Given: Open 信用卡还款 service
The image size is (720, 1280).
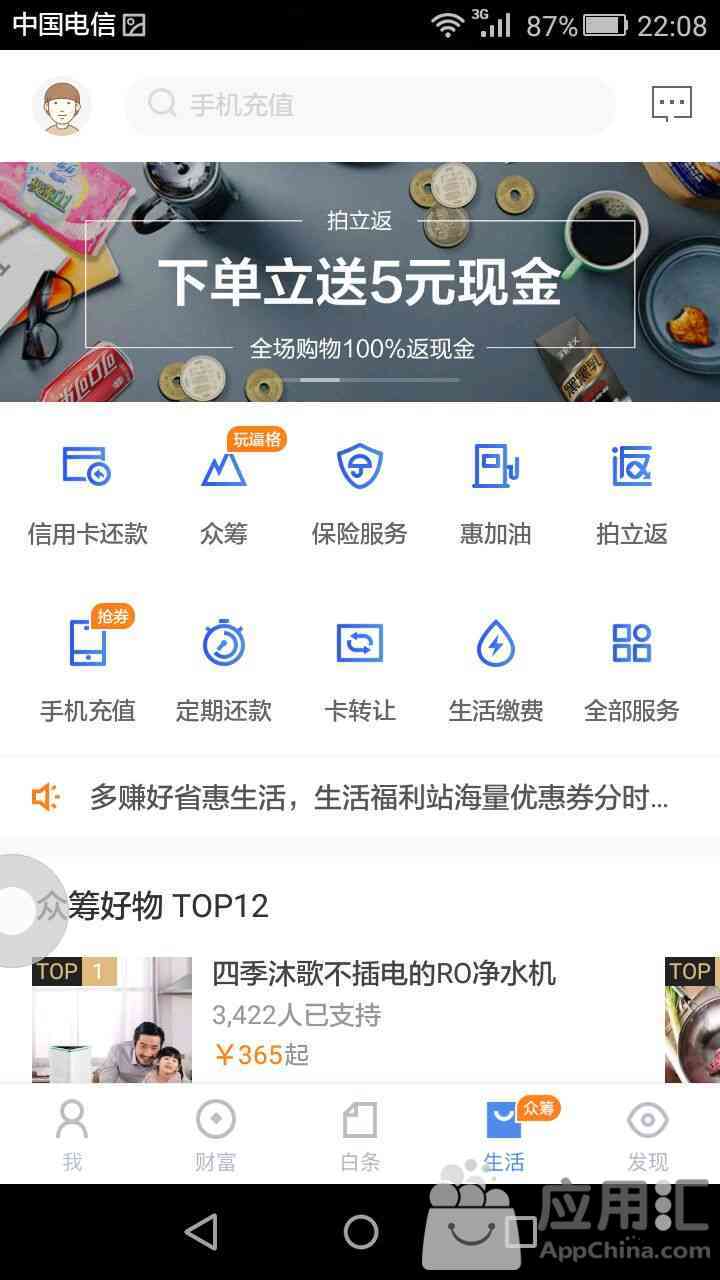Looking at the screenshot, I should click(87, 492).
